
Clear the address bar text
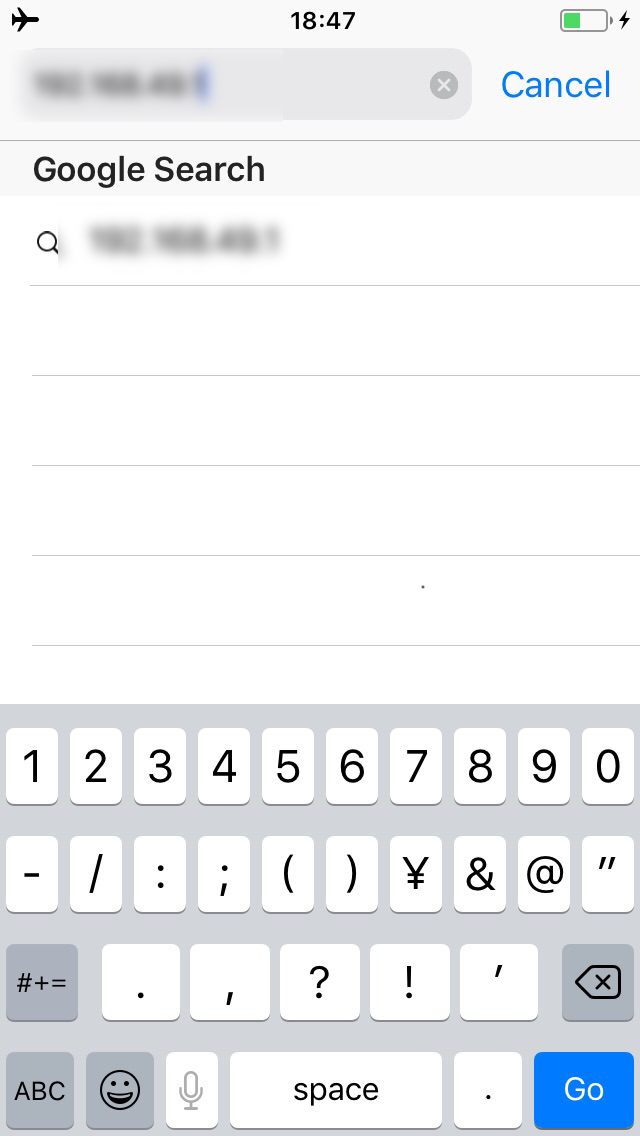444,85
